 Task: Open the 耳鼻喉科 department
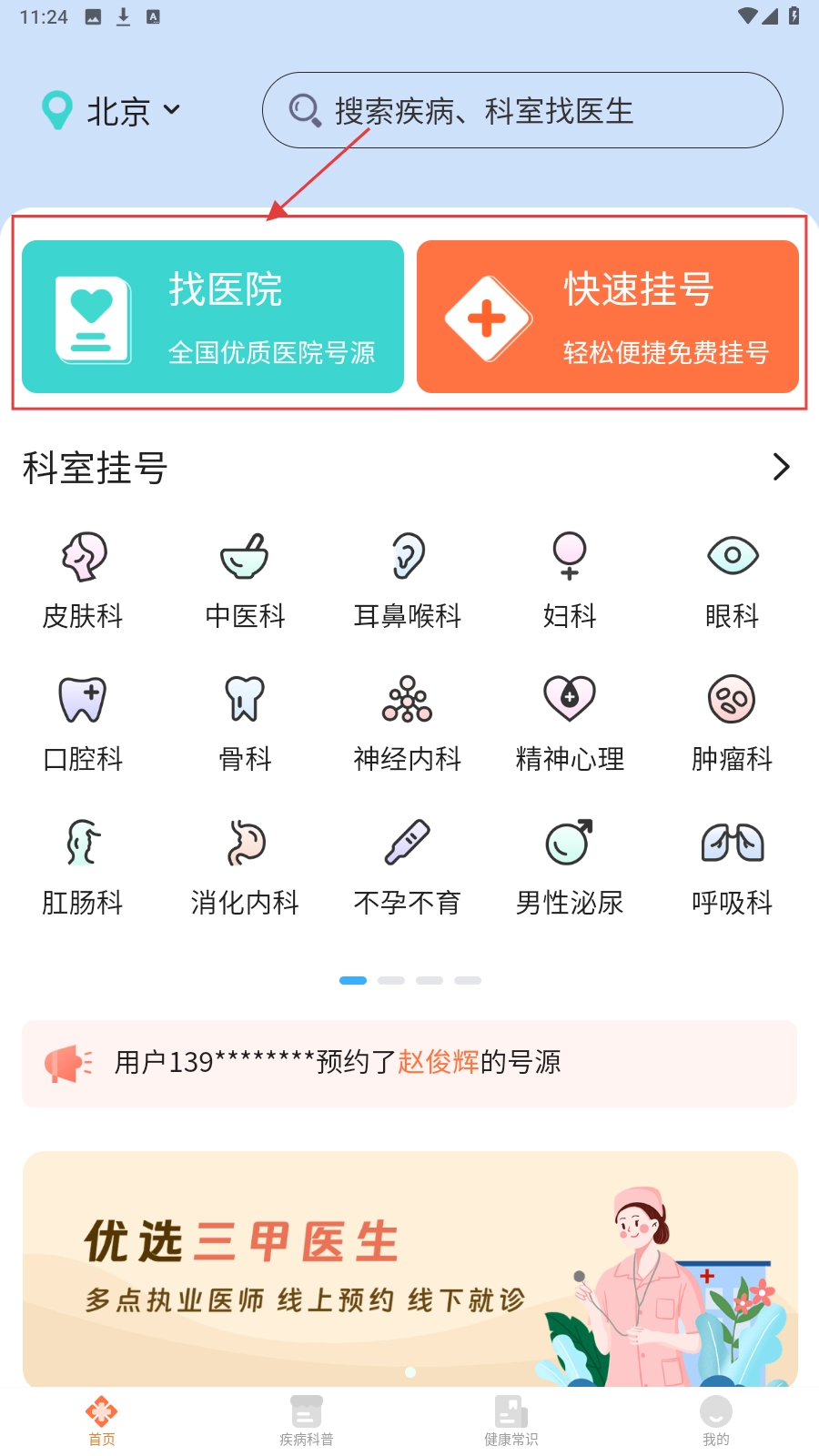pyautogui.click(x=407, y=580)
